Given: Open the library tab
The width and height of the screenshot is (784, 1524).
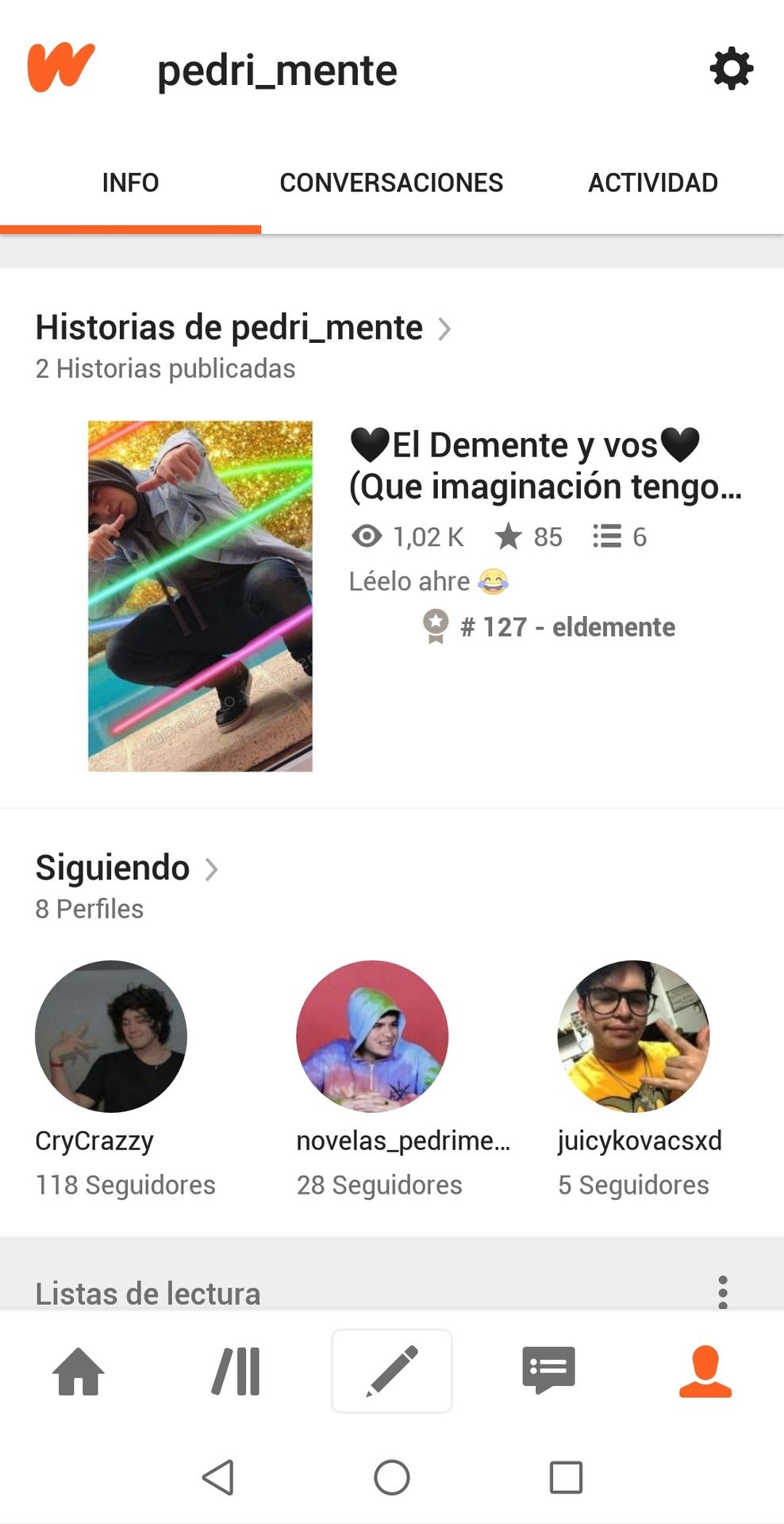Looking at the screenshot, I should pos(236,1371).
